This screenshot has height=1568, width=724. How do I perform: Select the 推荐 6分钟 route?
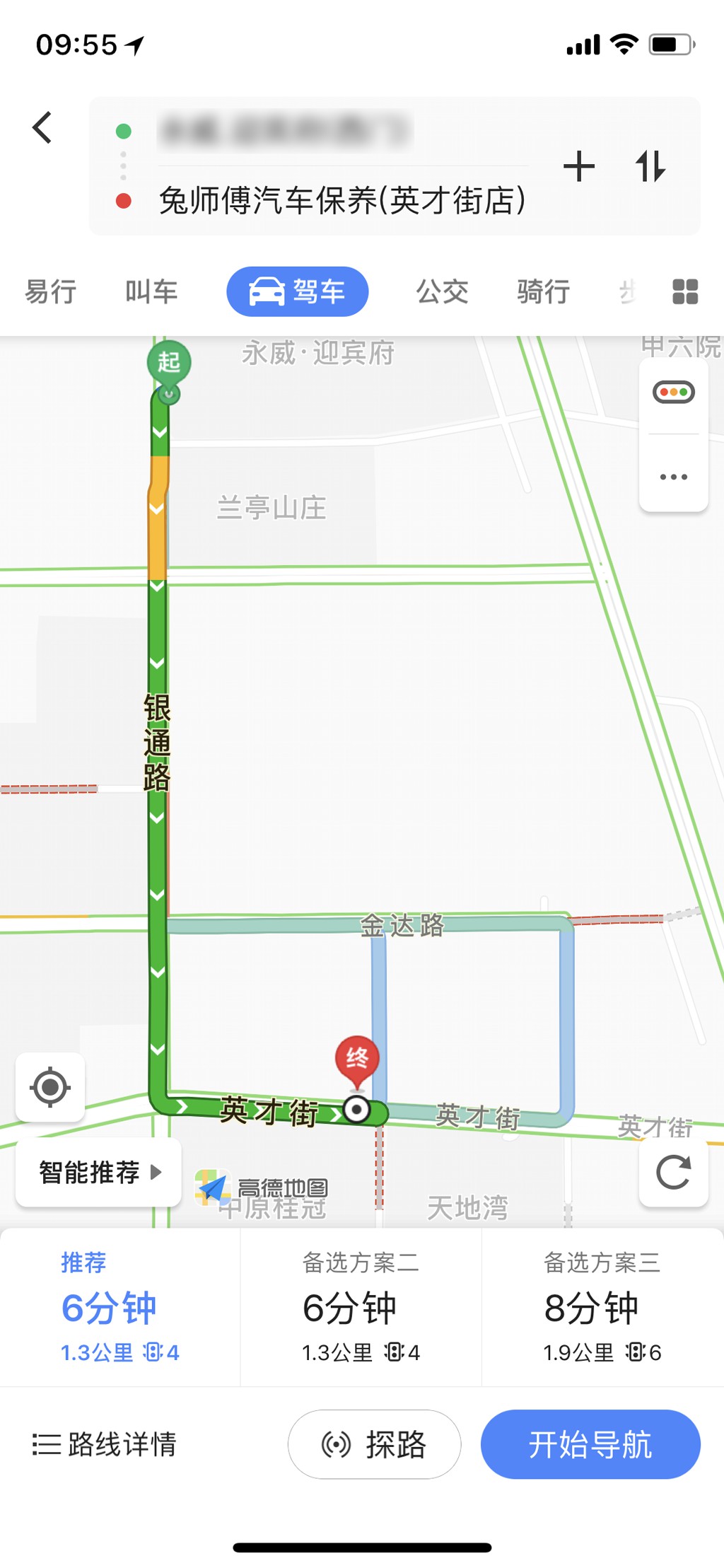coord(120,1307)
